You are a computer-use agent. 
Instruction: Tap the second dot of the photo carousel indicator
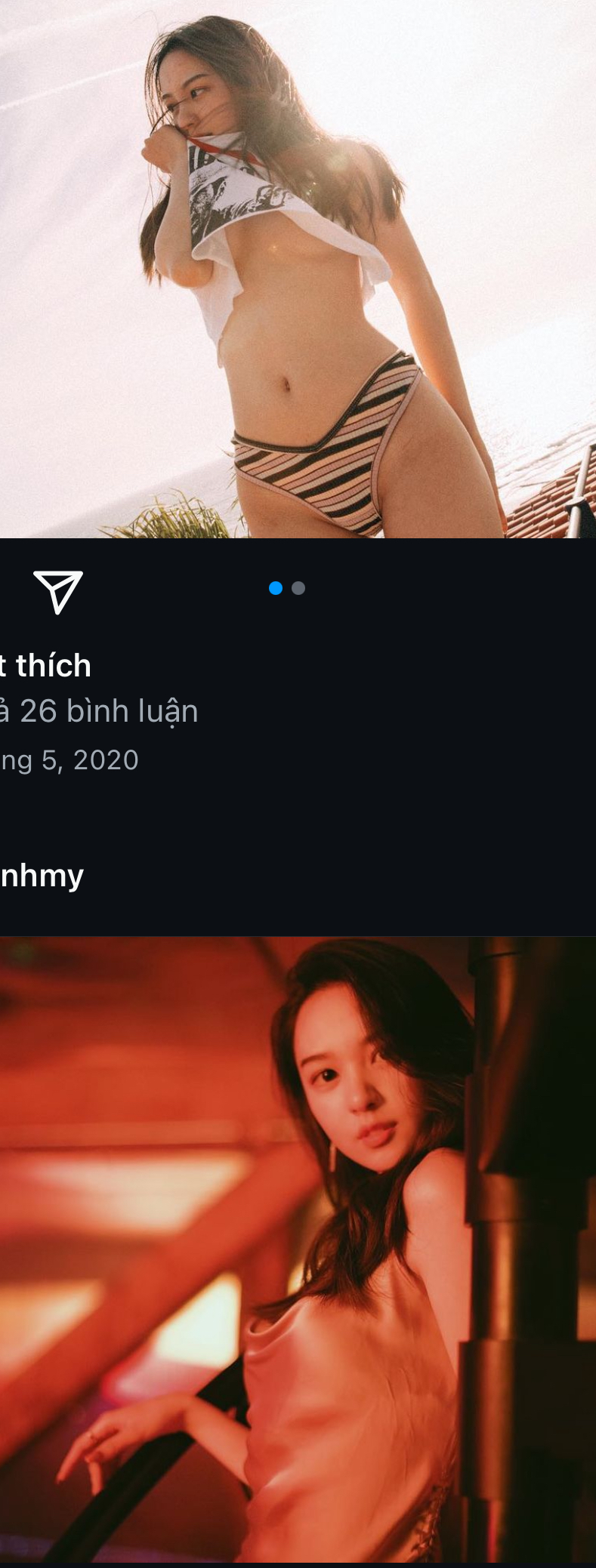coord(298,588)
